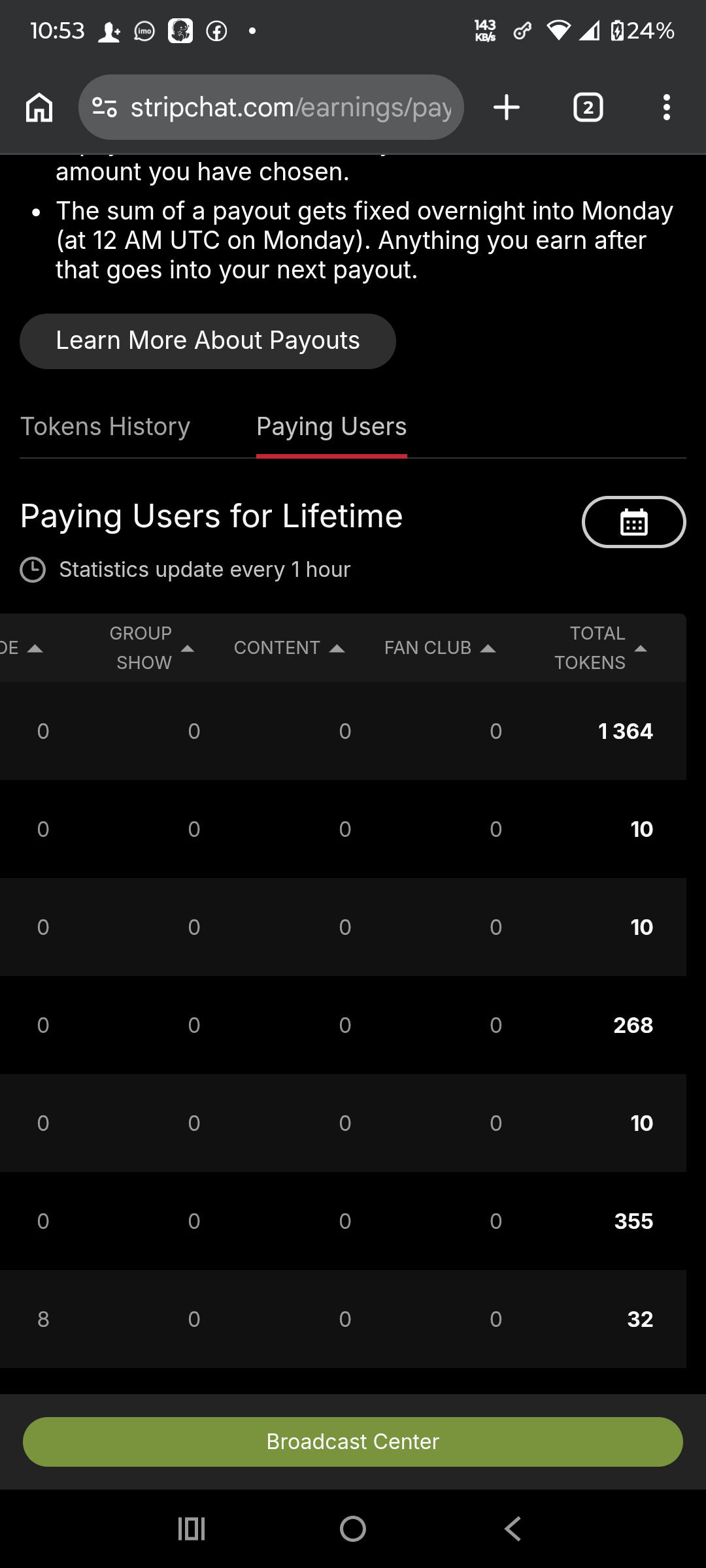Open the browser home page
The height and width of the screenshot is (1568, 706).
click(39, 107)
